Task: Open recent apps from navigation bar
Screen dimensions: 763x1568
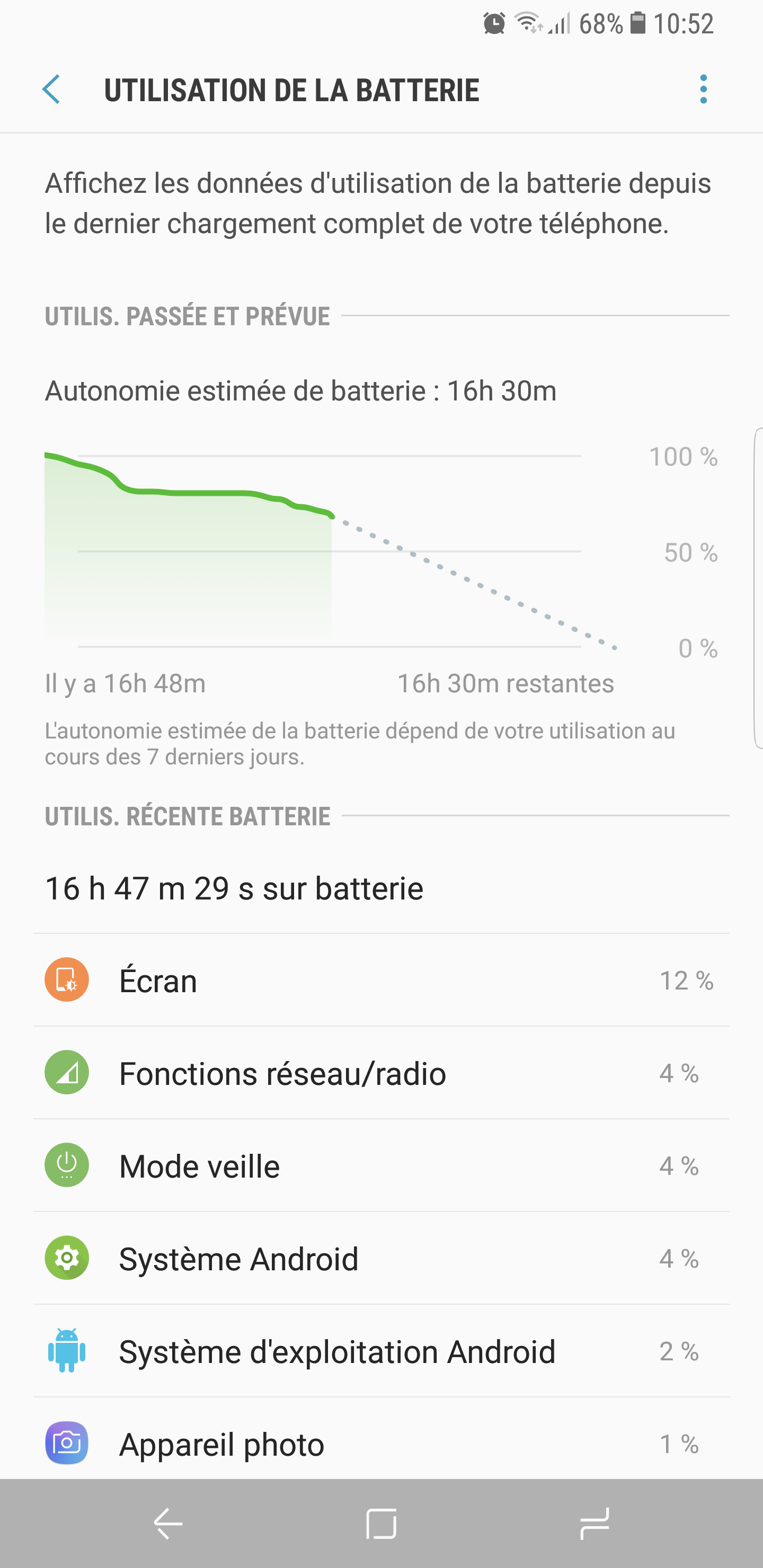Action: (x=595, y=1524)
